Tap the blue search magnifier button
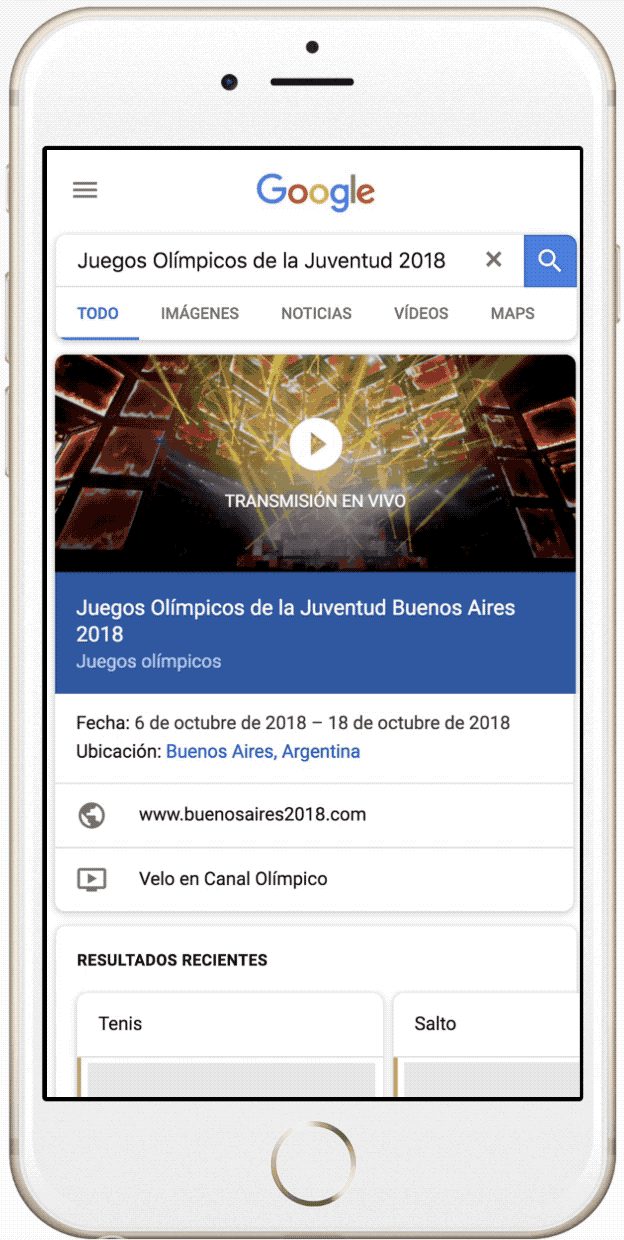 [550, 261]
